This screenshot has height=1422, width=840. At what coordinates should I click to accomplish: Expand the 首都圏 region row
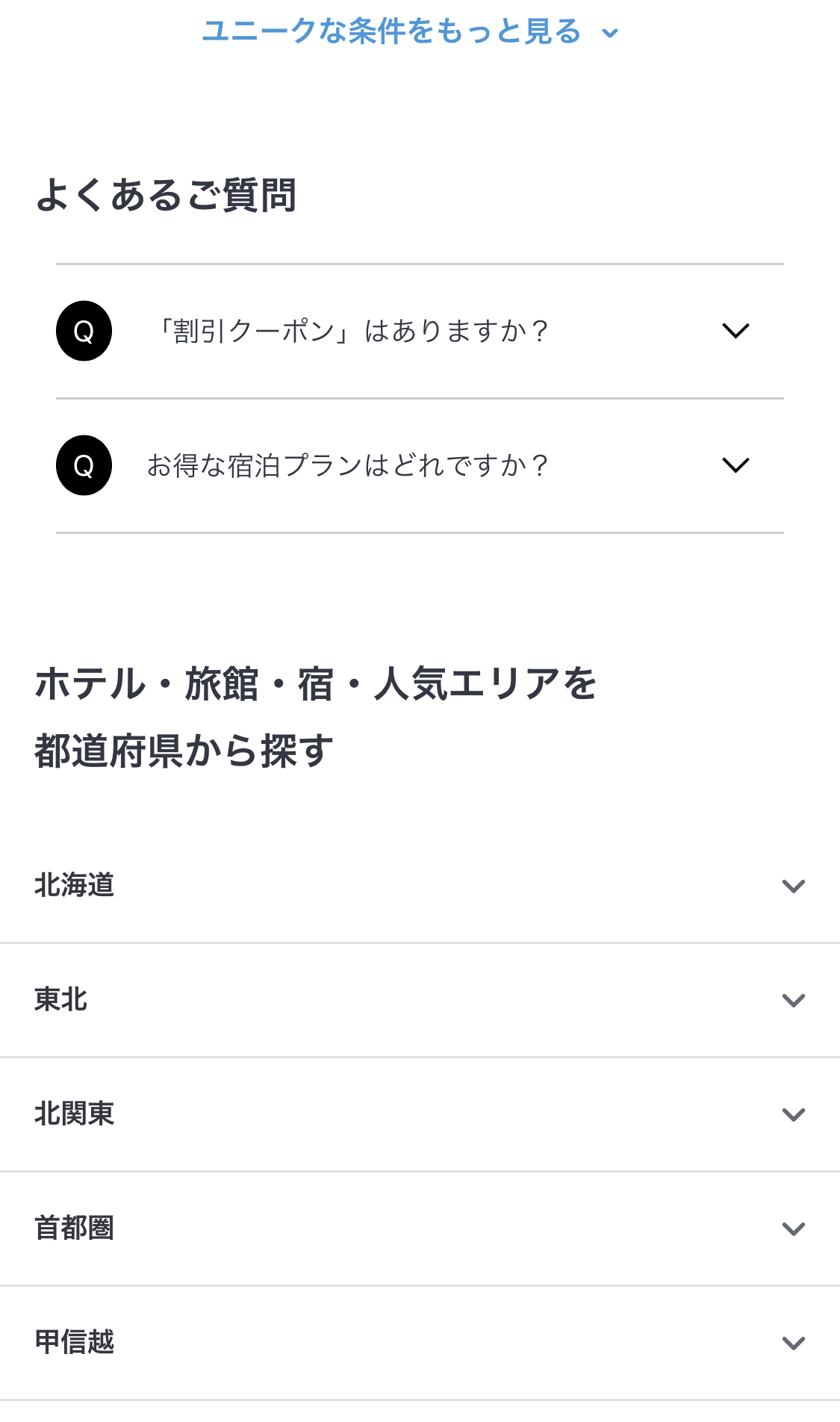click(x=420, y=1229)
